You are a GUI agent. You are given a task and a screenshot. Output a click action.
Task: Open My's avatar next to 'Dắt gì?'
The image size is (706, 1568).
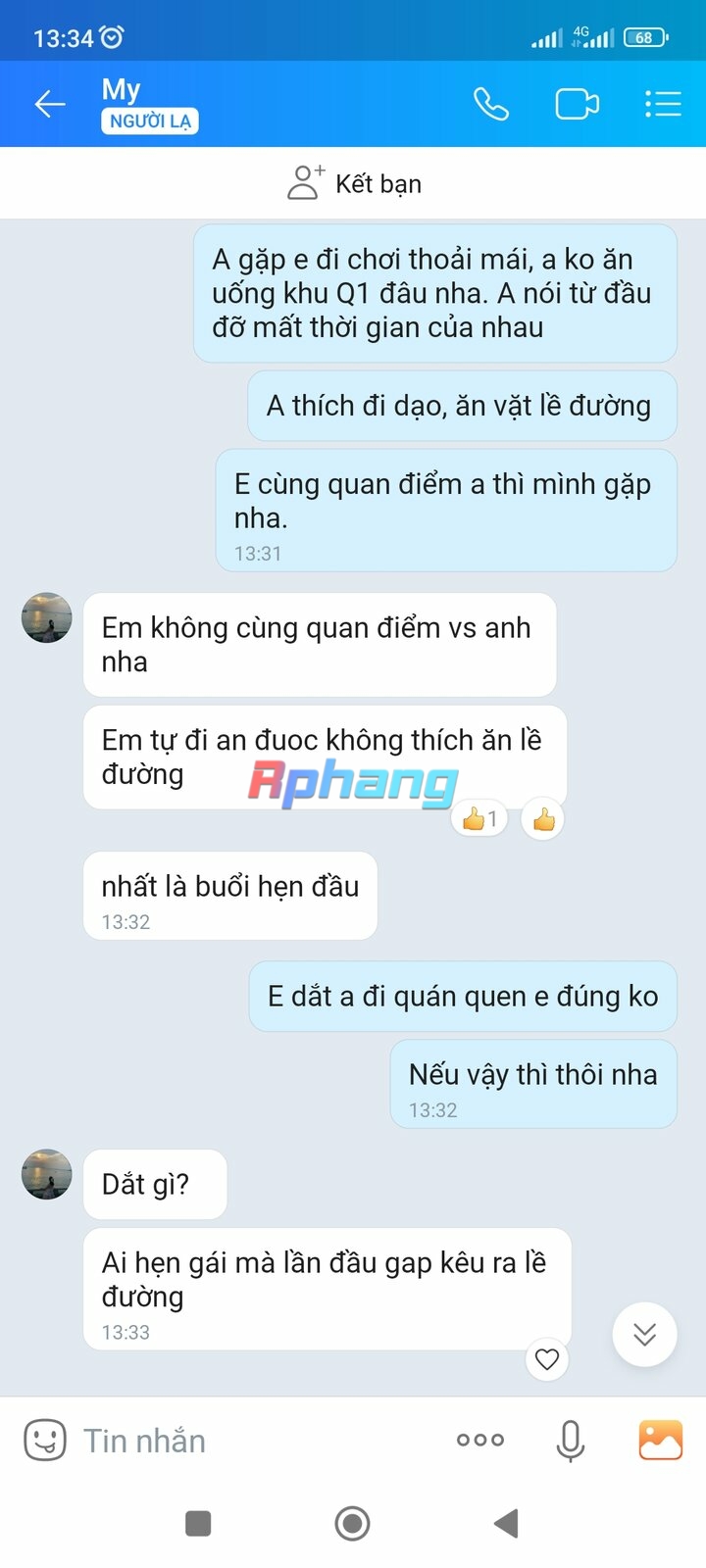pyautogui.click(x=47, y=1174)
